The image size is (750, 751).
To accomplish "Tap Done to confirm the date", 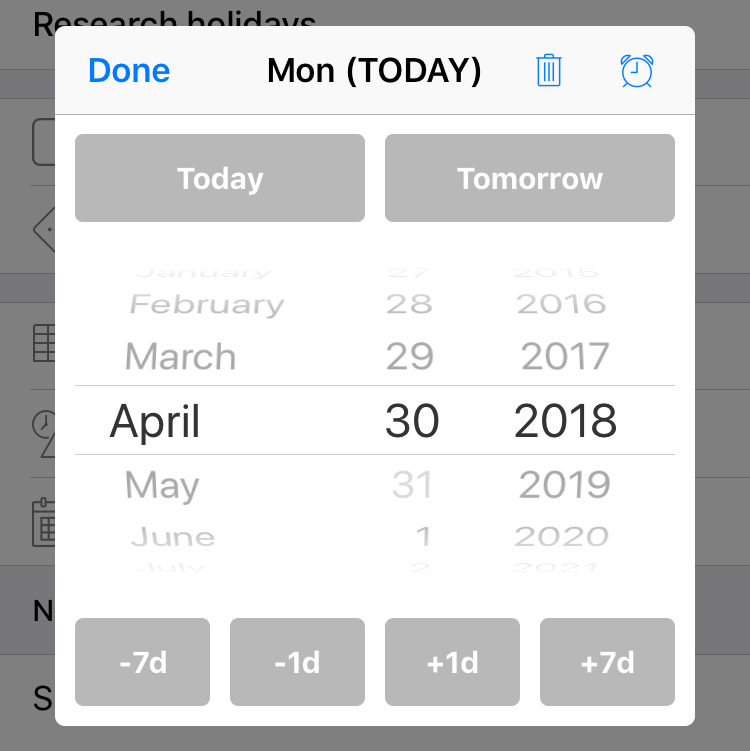I will point(129,71).
